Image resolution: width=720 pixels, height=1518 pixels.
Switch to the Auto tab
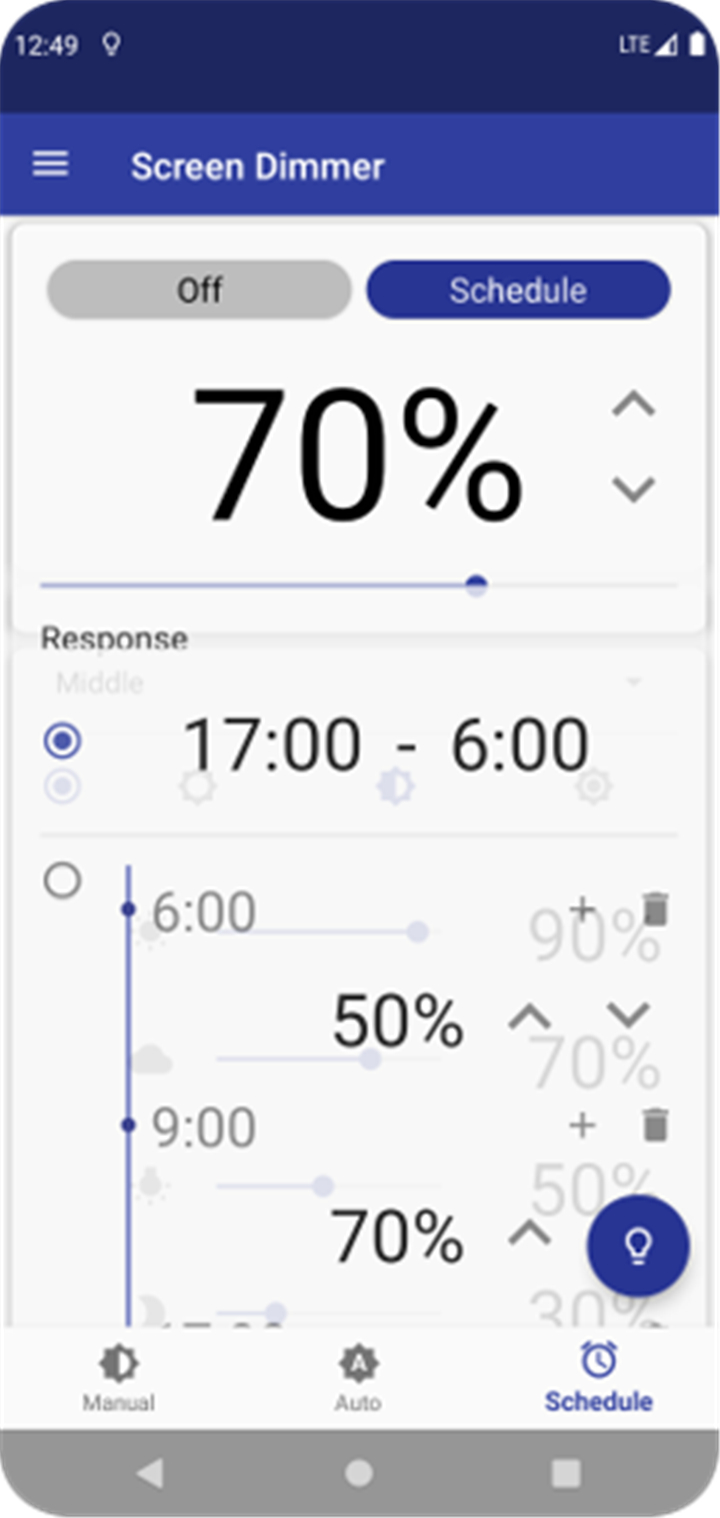358,1378
